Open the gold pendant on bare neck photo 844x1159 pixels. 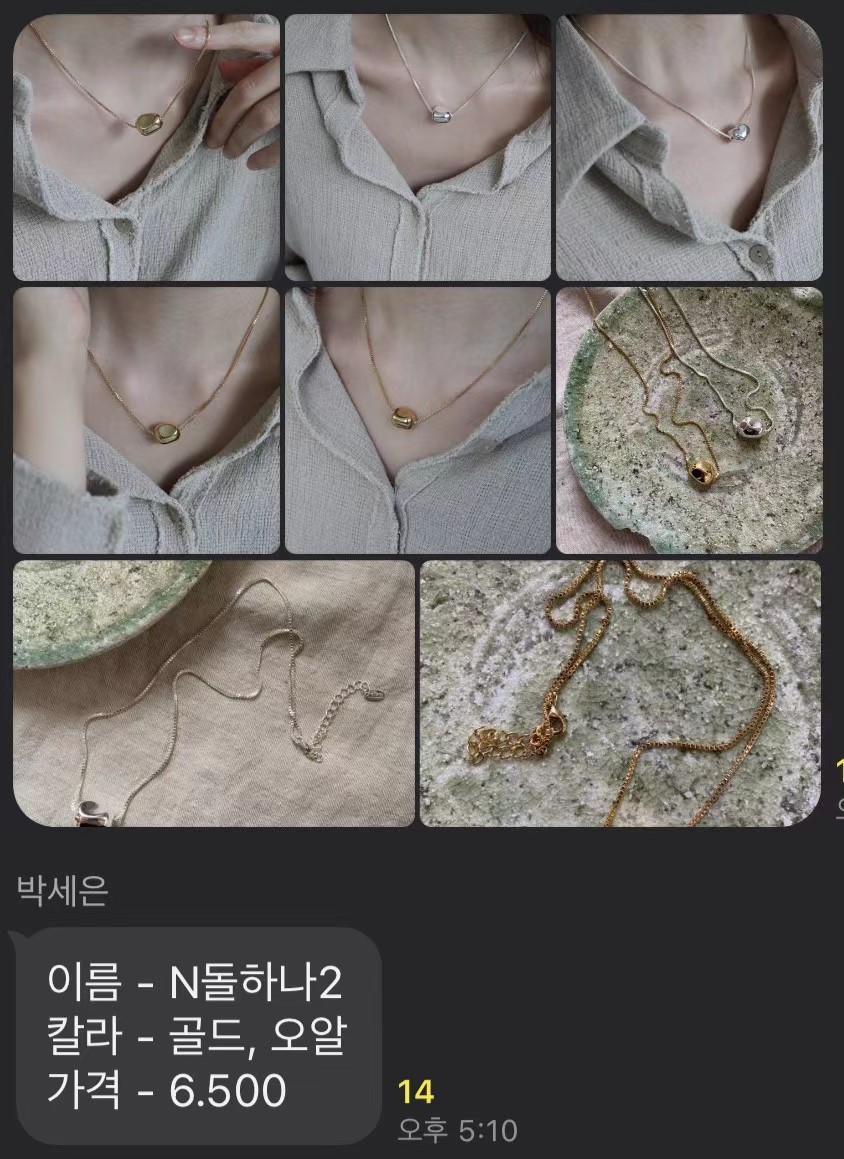(420, 418)
